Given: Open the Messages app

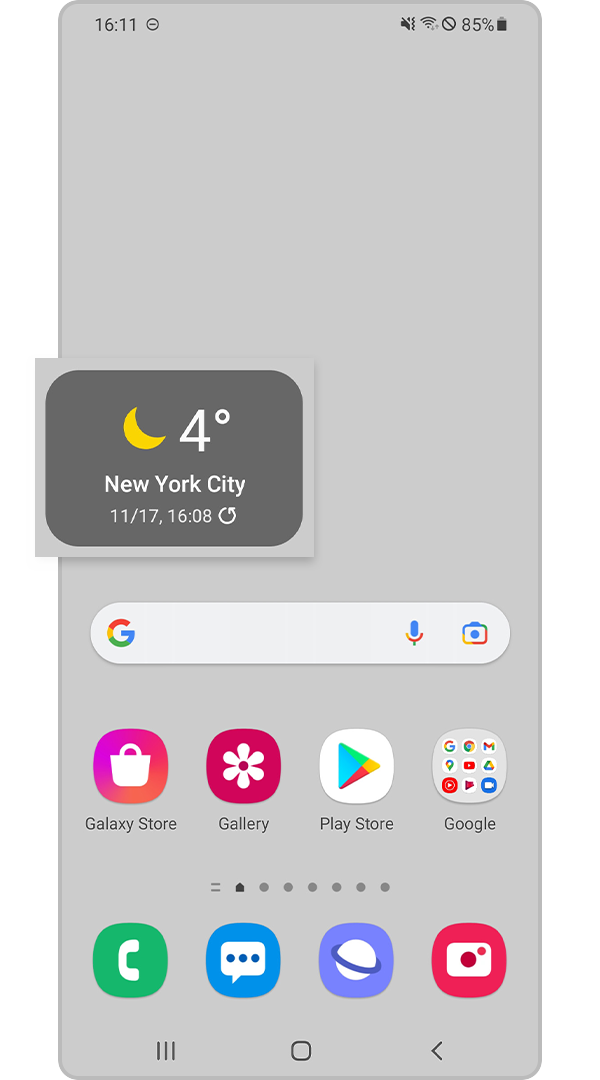Looking at the screenshot, I should click(x=243, y=960).
